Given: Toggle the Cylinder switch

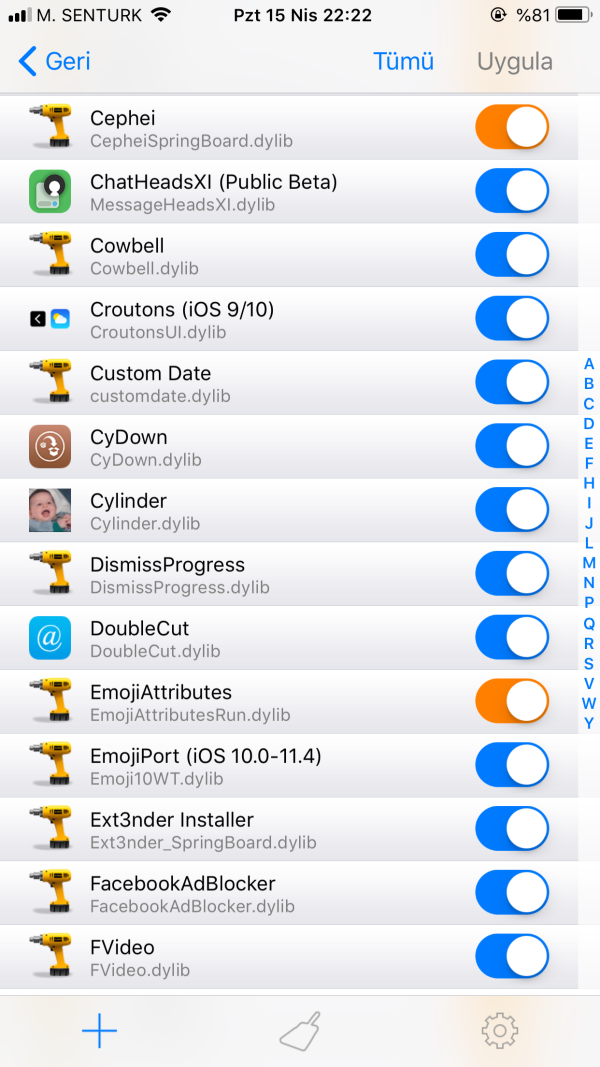Looking at the screenshot, I should [512, 511].
